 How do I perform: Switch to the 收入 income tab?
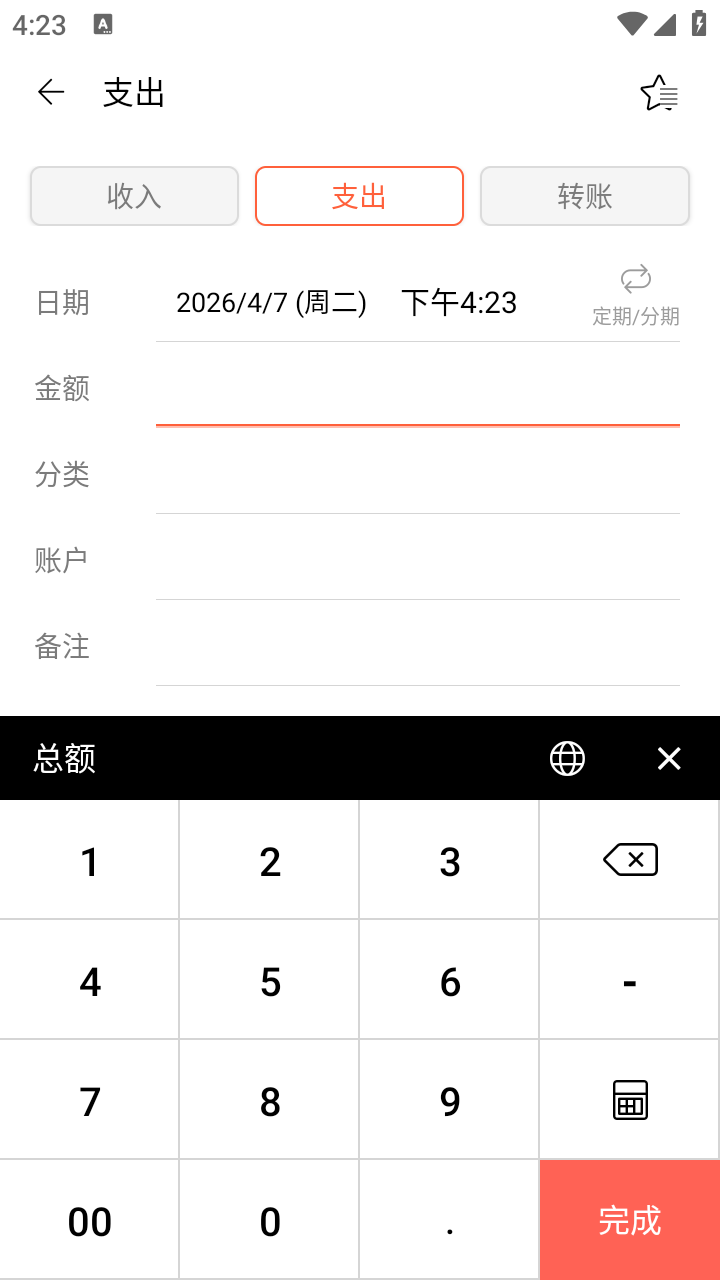tap(134, 196)
